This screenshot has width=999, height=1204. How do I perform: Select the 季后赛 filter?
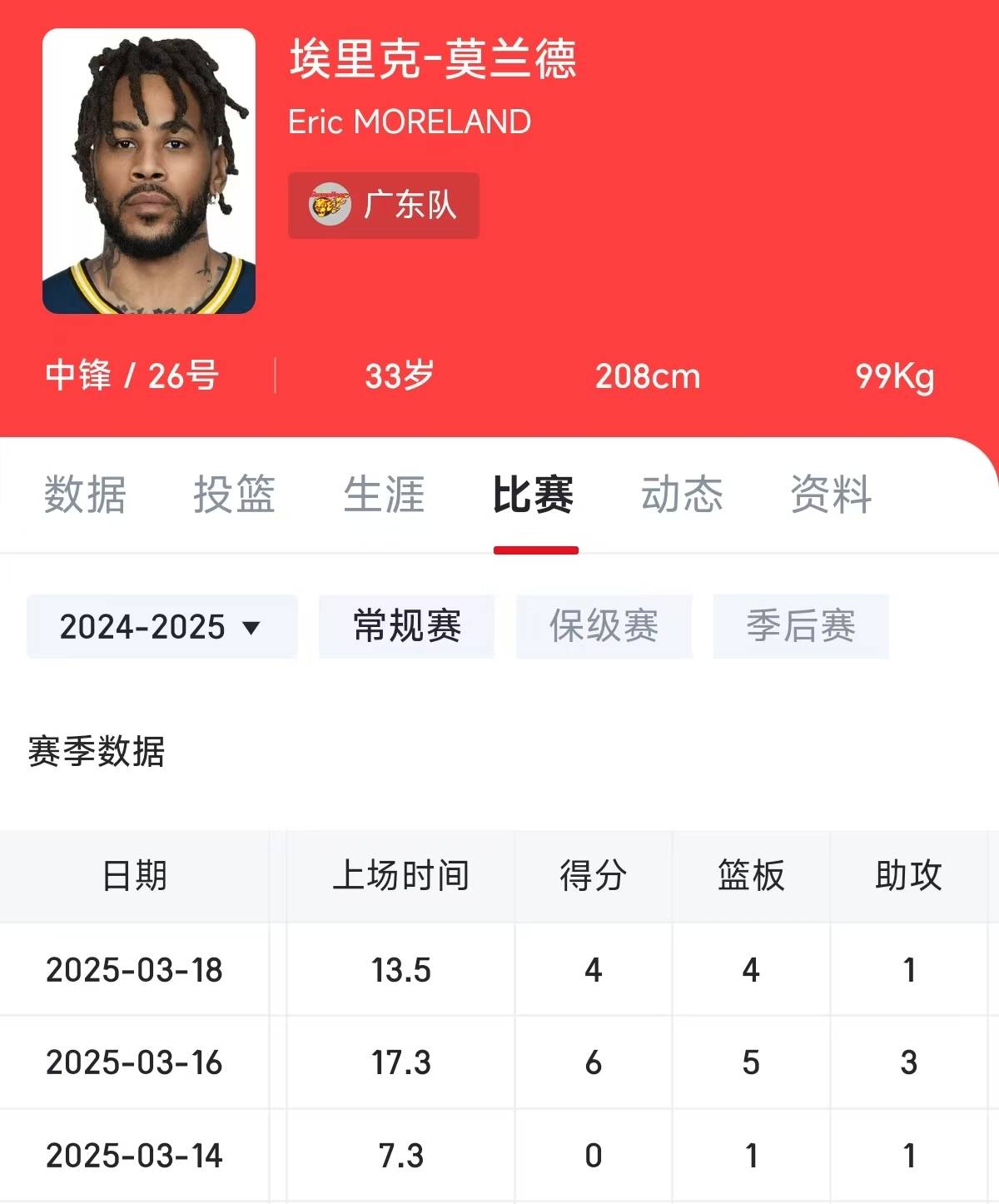(x=800, y=627)
